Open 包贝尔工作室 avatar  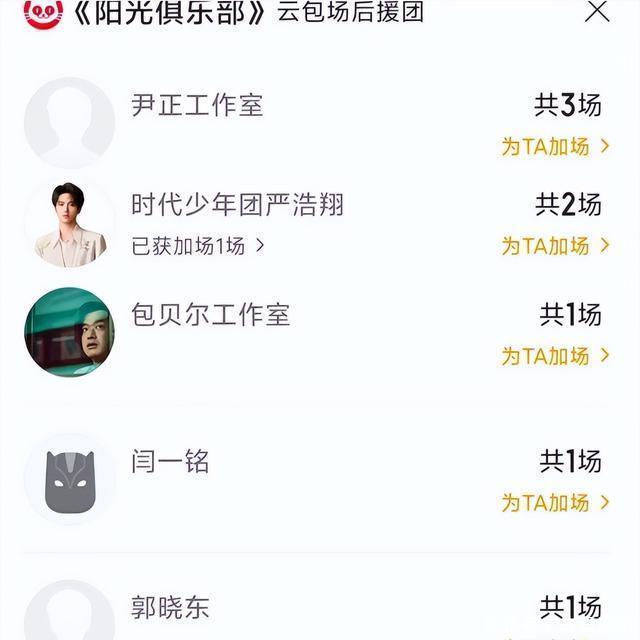[69, 333]
